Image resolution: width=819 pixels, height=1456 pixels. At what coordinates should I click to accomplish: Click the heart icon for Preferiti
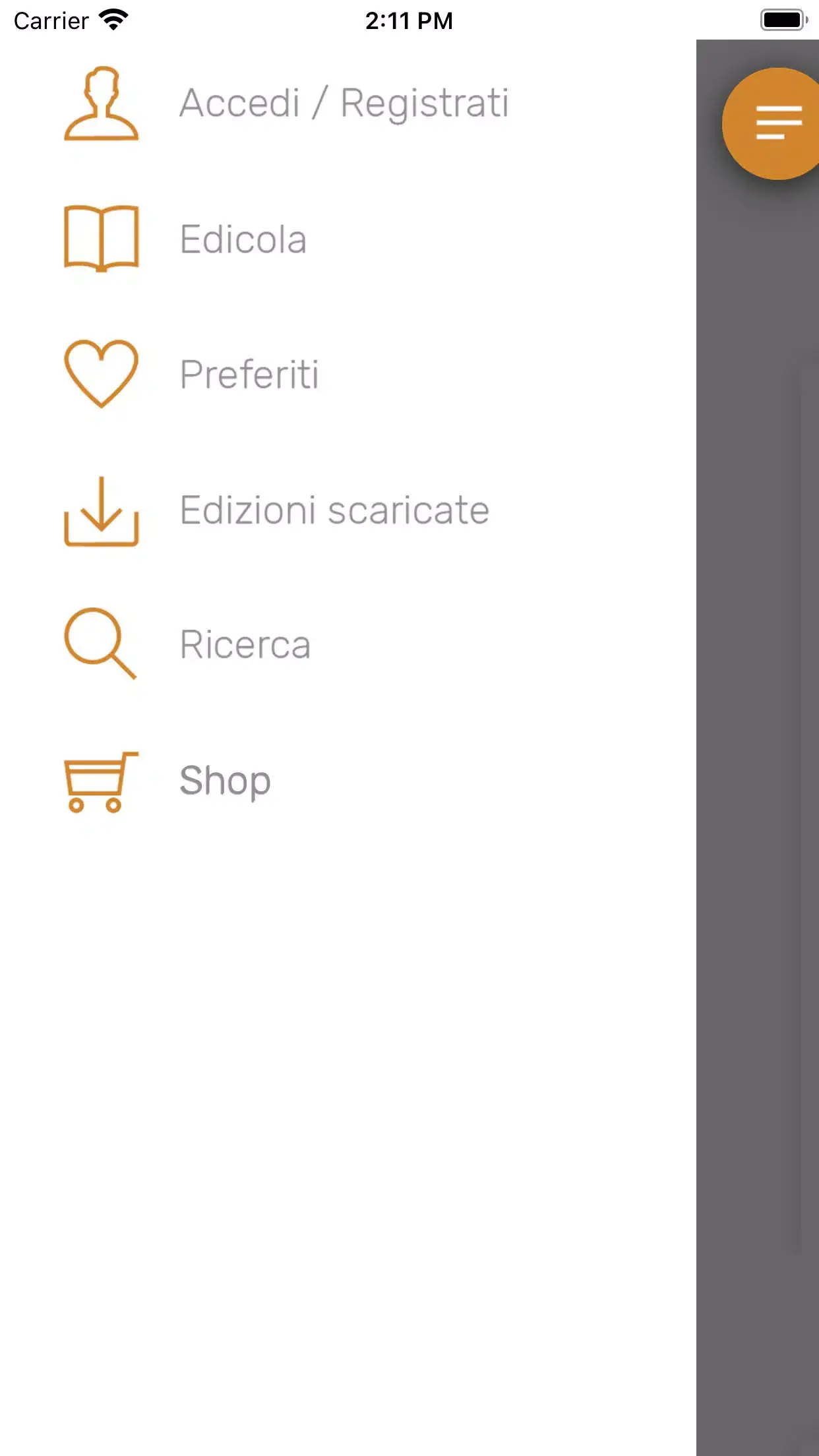[x=101, y=374]
